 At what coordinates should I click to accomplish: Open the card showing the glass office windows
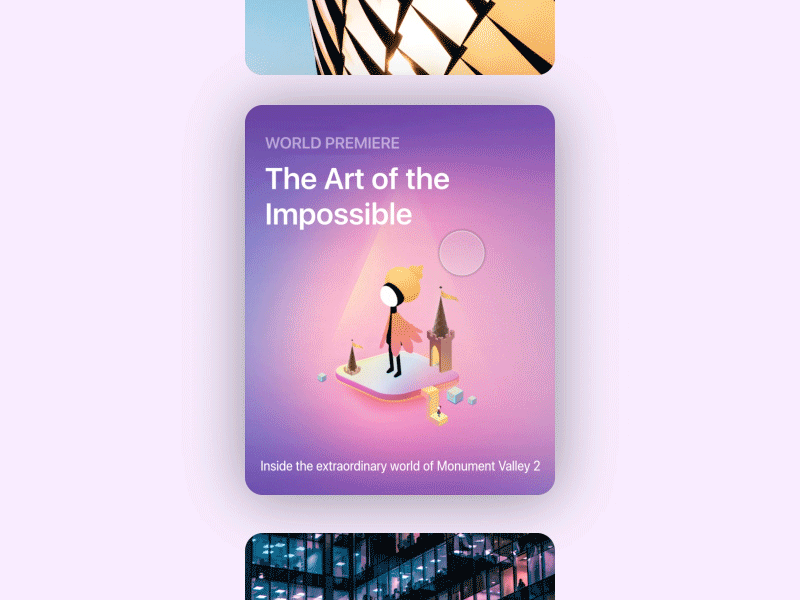click(400, 567)
